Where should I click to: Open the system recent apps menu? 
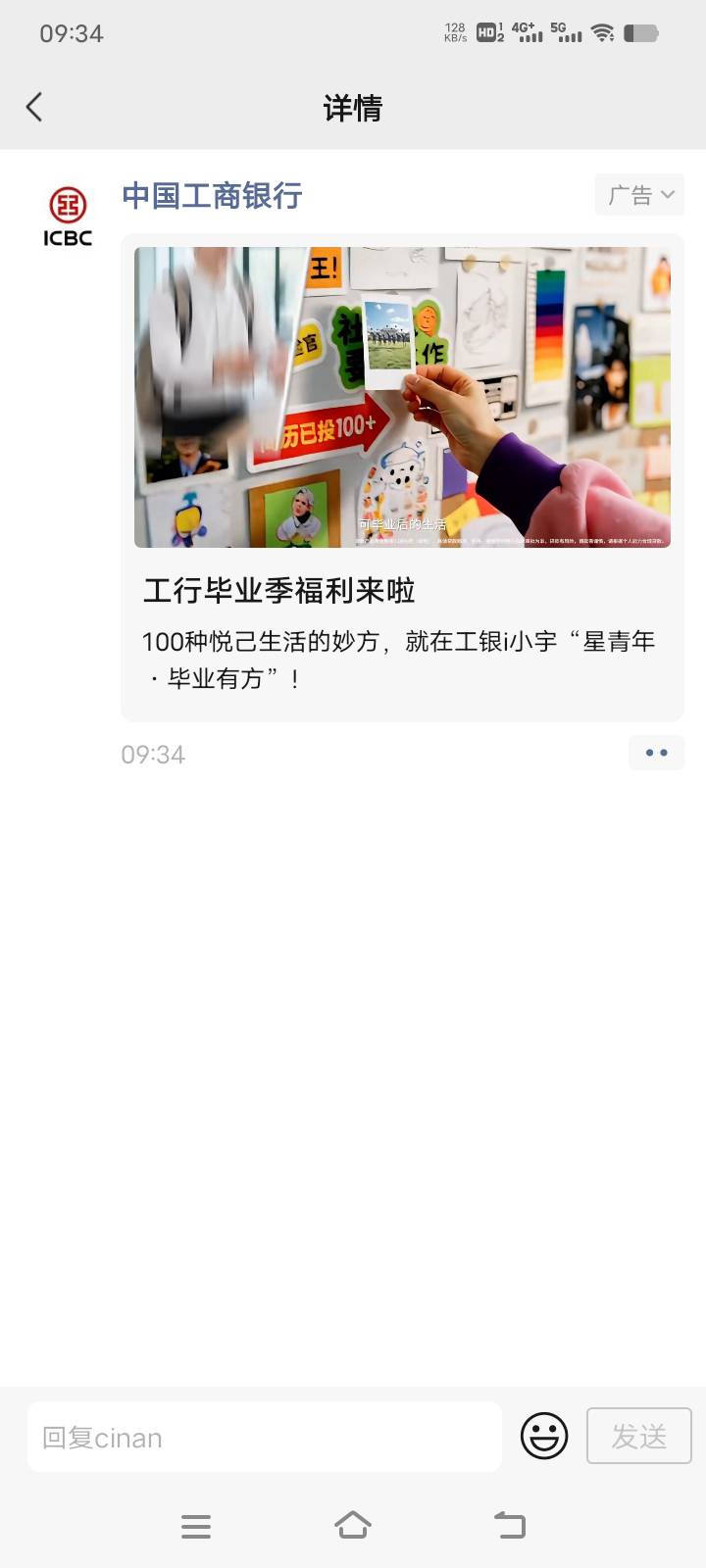click(x=196, y=1526)
